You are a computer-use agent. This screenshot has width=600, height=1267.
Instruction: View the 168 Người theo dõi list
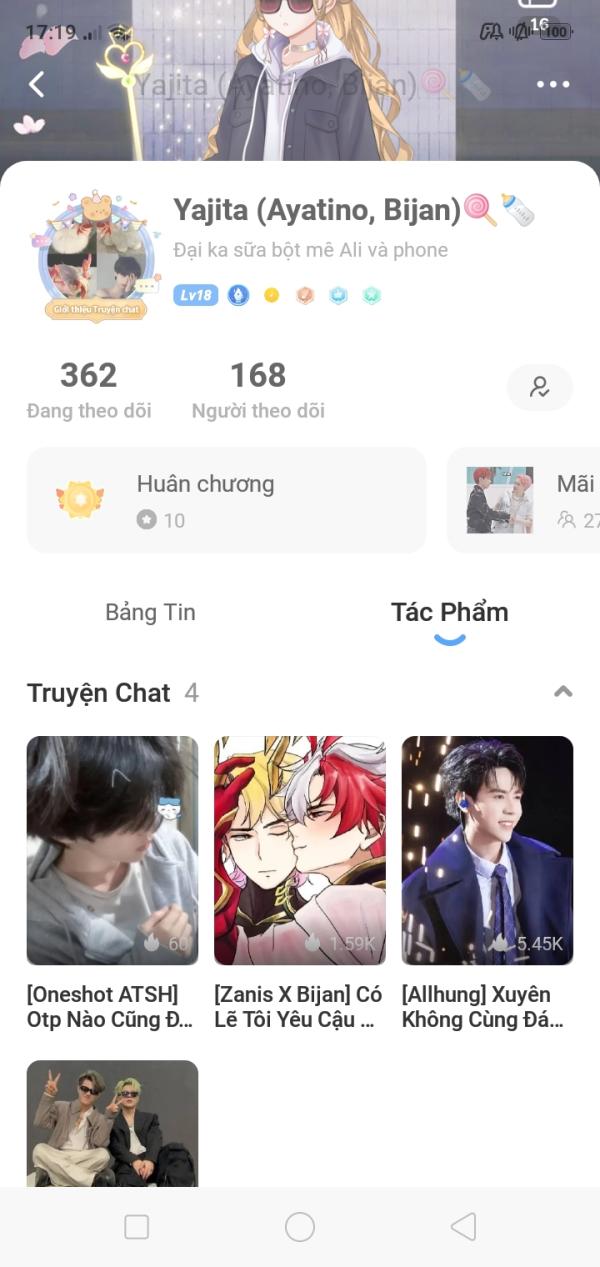tap(258, 390)
